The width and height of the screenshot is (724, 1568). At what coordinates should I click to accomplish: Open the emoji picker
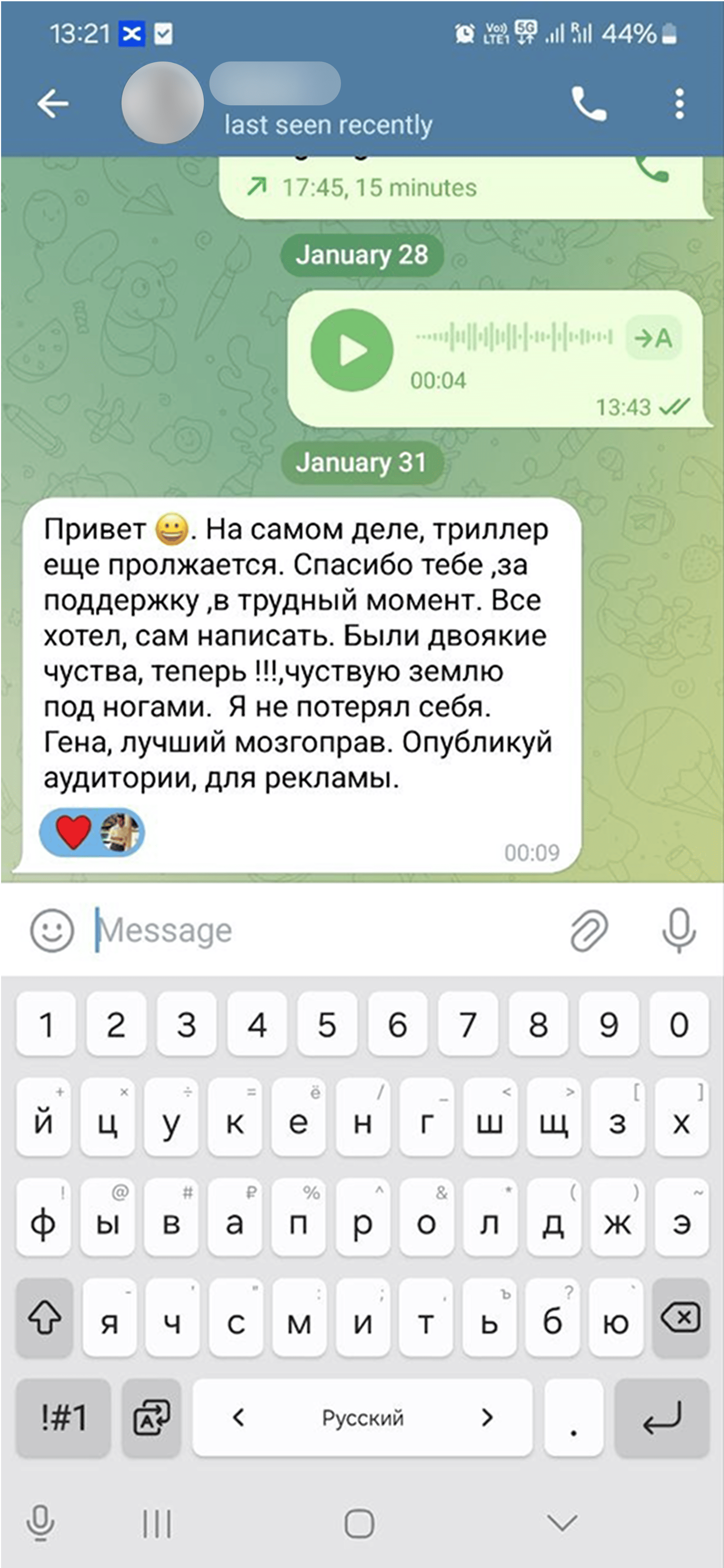click(52, 930)
